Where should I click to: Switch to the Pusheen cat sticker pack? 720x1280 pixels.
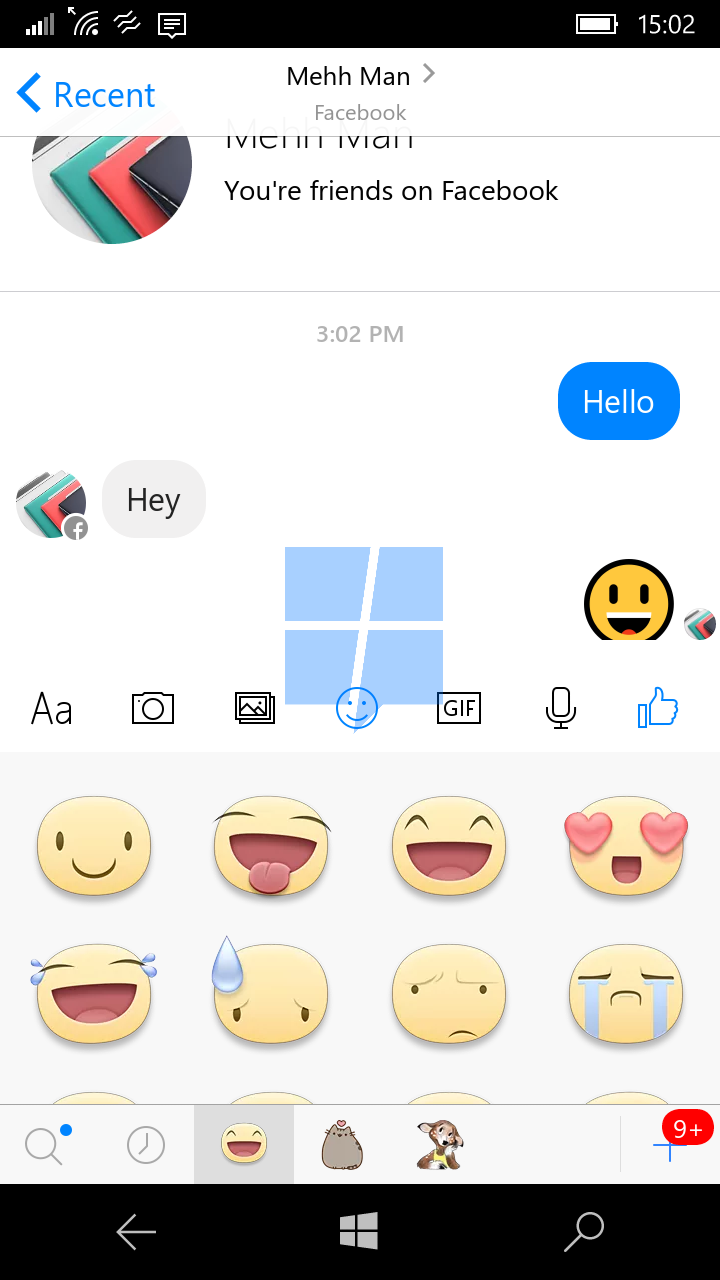click(x=342, y=1145)
